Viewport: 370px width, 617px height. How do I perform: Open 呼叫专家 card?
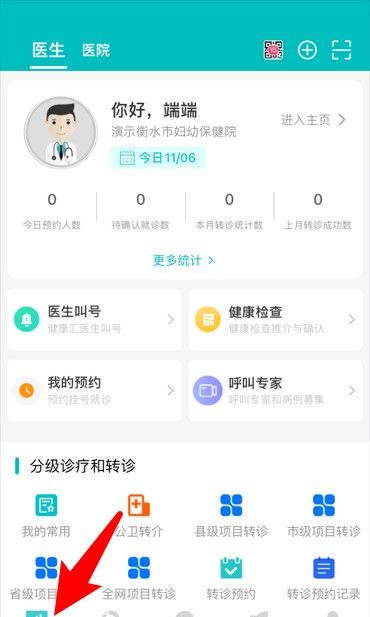tap(275, 390)
